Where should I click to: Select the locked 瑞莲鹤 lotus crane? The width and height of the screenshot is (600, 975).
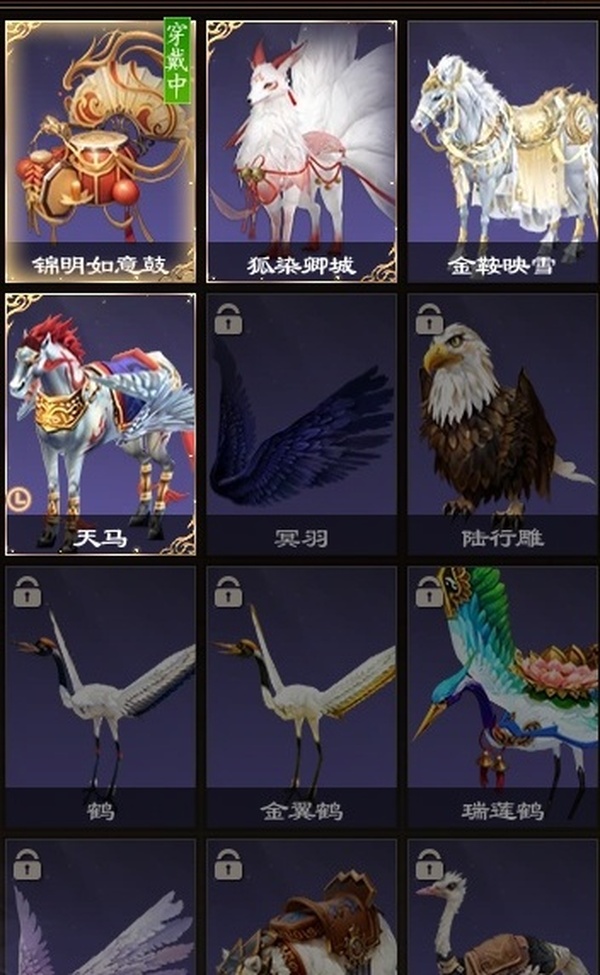pyautogui.click(x=503, y=696)
